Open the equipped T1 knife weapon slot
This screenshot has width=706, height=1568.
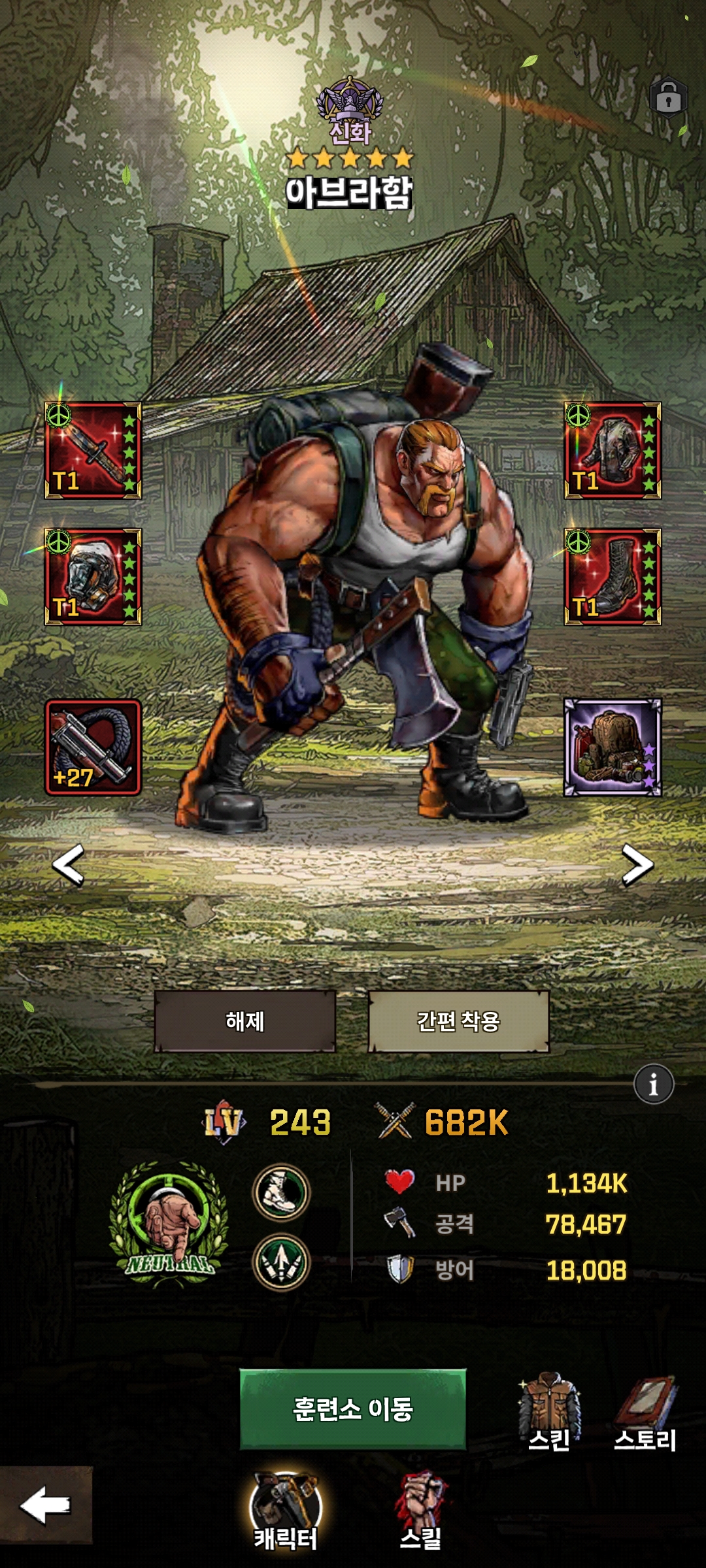pyautogui.click(x=93, y=451)
